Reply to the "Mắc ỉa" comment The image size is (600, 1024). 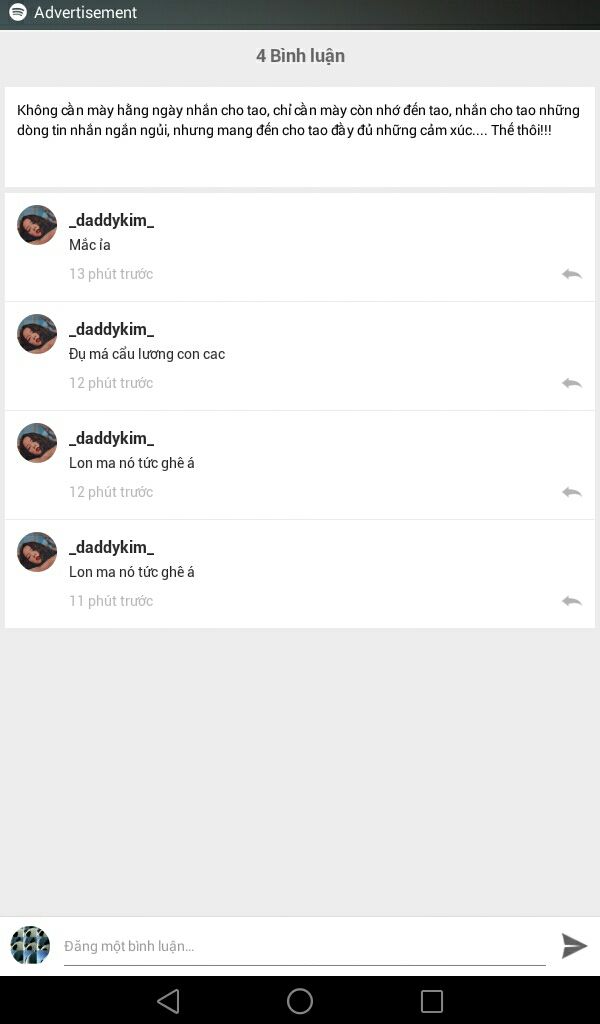point(571,274)
